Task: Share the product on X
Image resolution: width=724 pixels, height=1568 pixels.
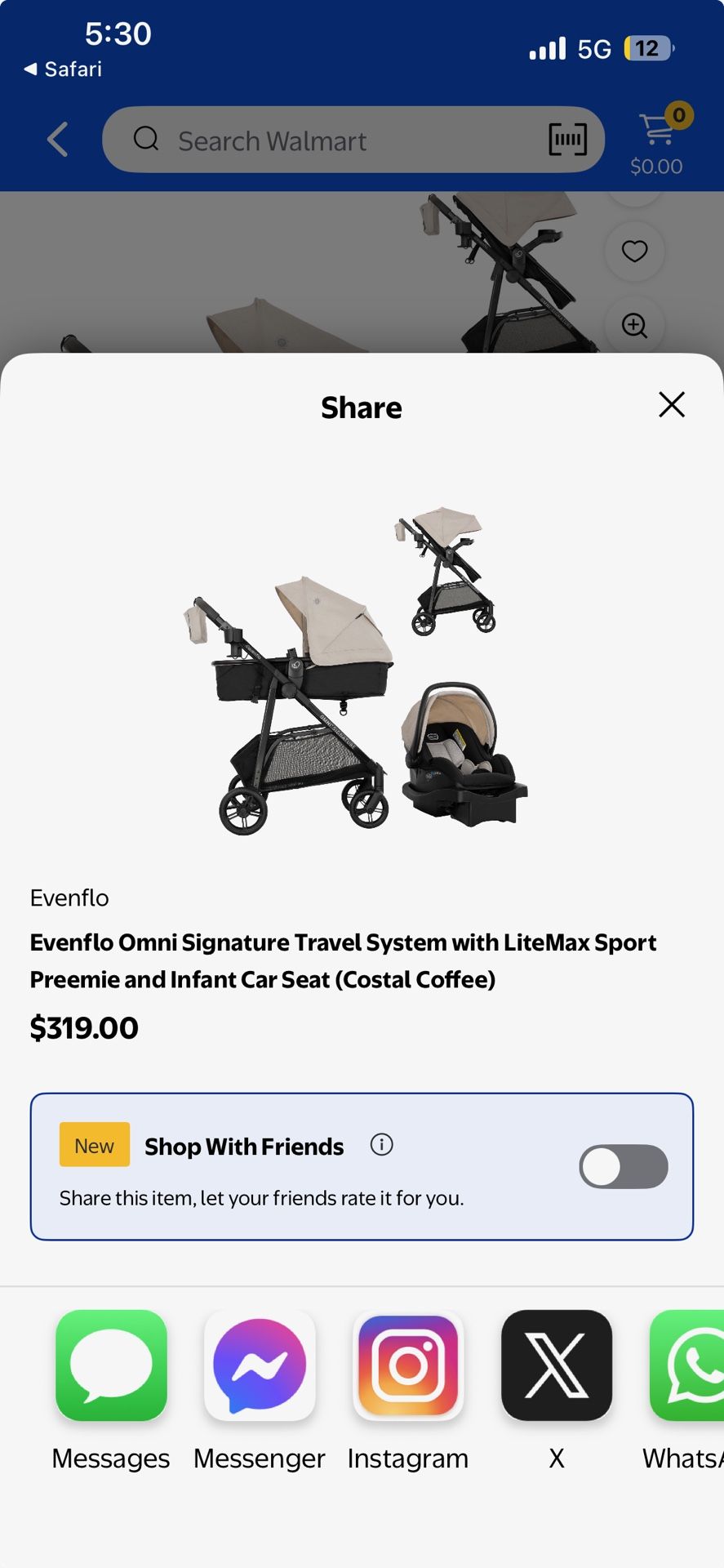Action: click(556, 1365)
